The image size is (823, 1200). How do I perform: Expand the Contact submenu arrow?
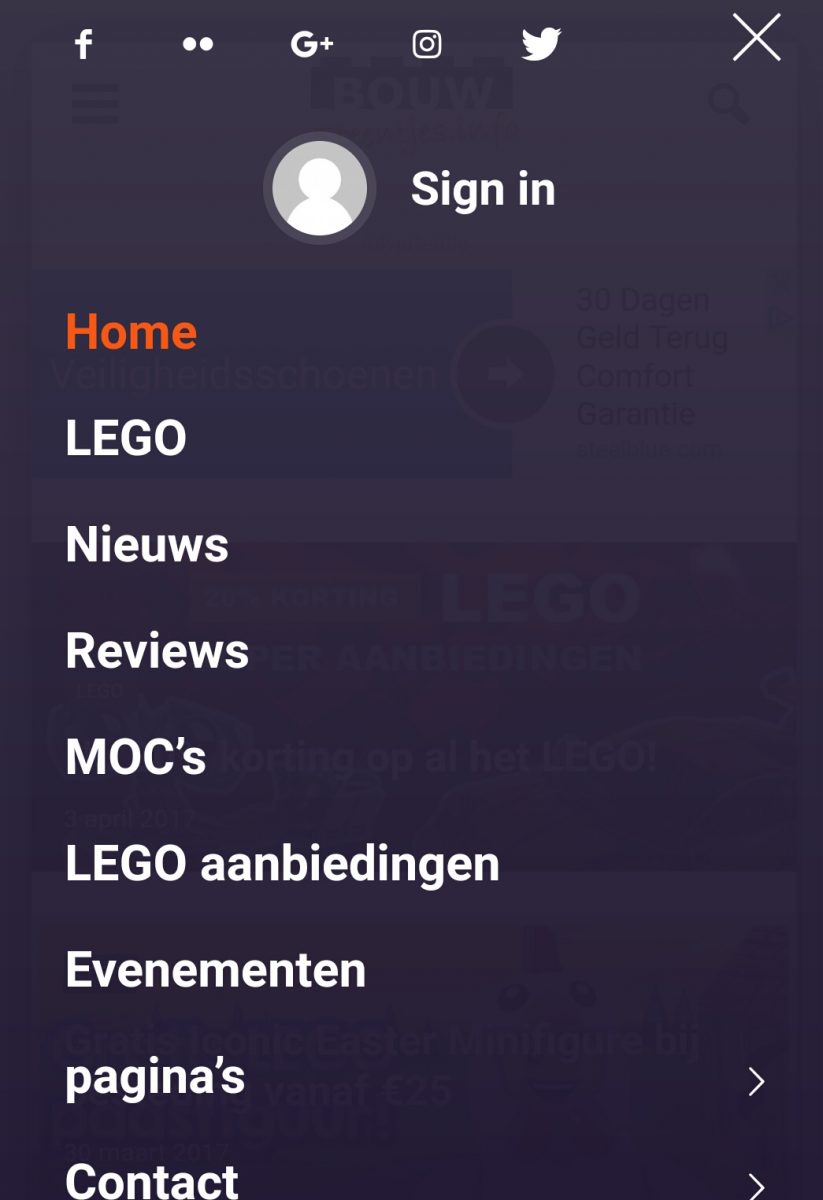pos(756,1186)
